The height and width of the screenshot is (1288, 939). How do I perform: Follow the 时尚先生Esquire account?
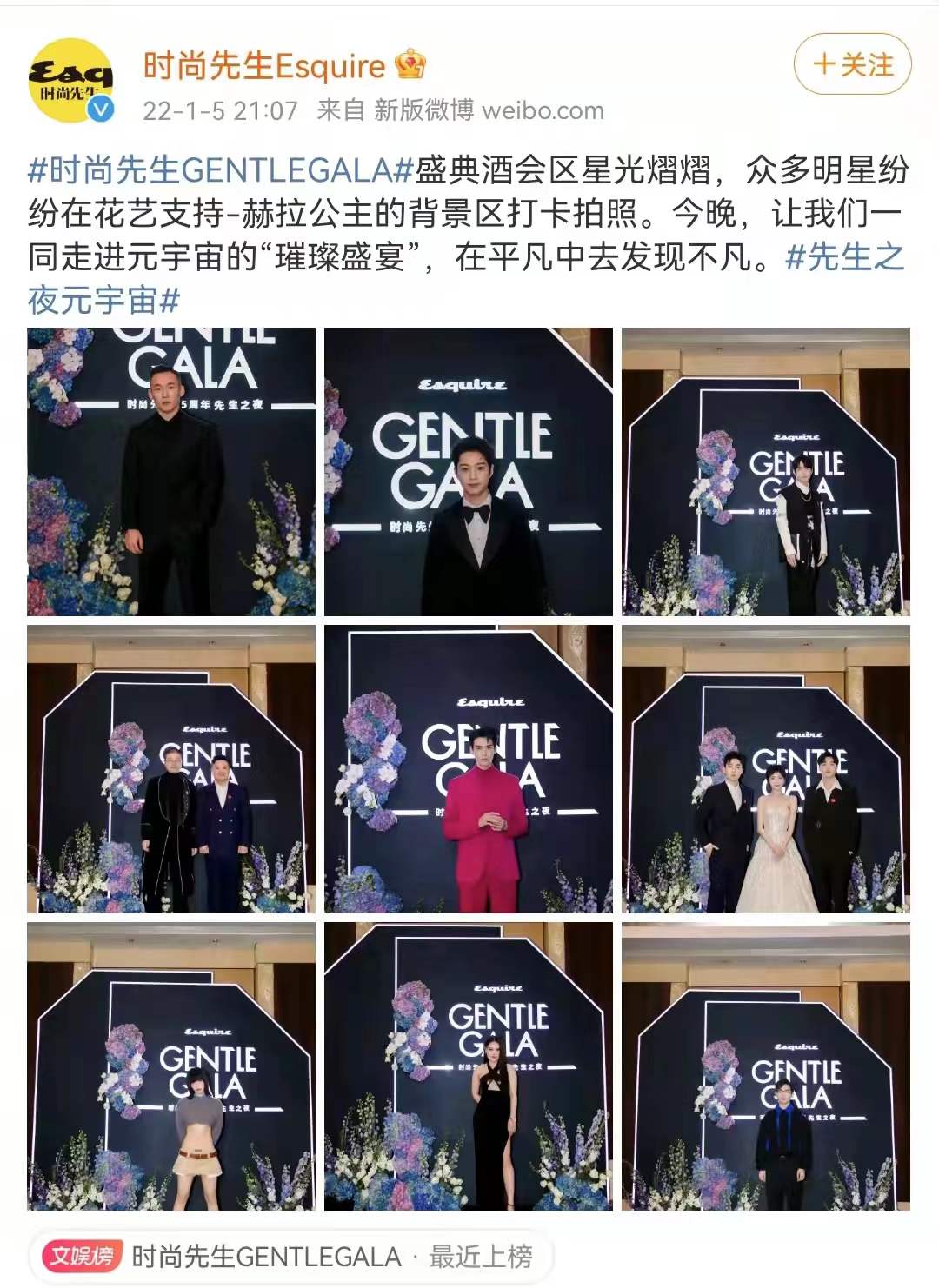click(x=852, y=65)
